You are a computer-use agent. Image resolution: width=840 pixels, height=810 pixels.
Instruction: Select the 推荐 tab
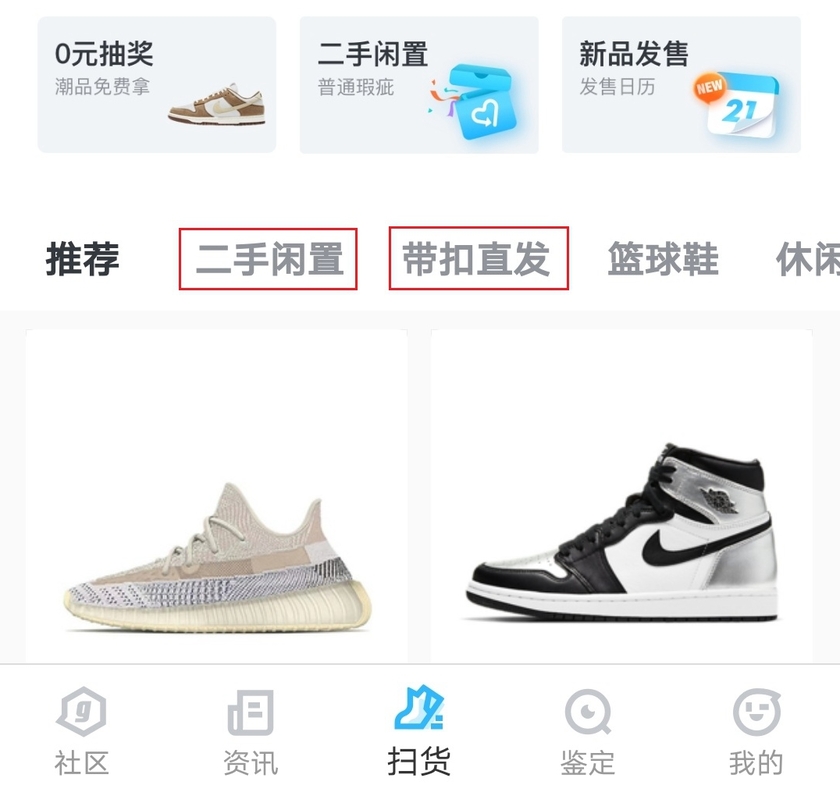83,259
